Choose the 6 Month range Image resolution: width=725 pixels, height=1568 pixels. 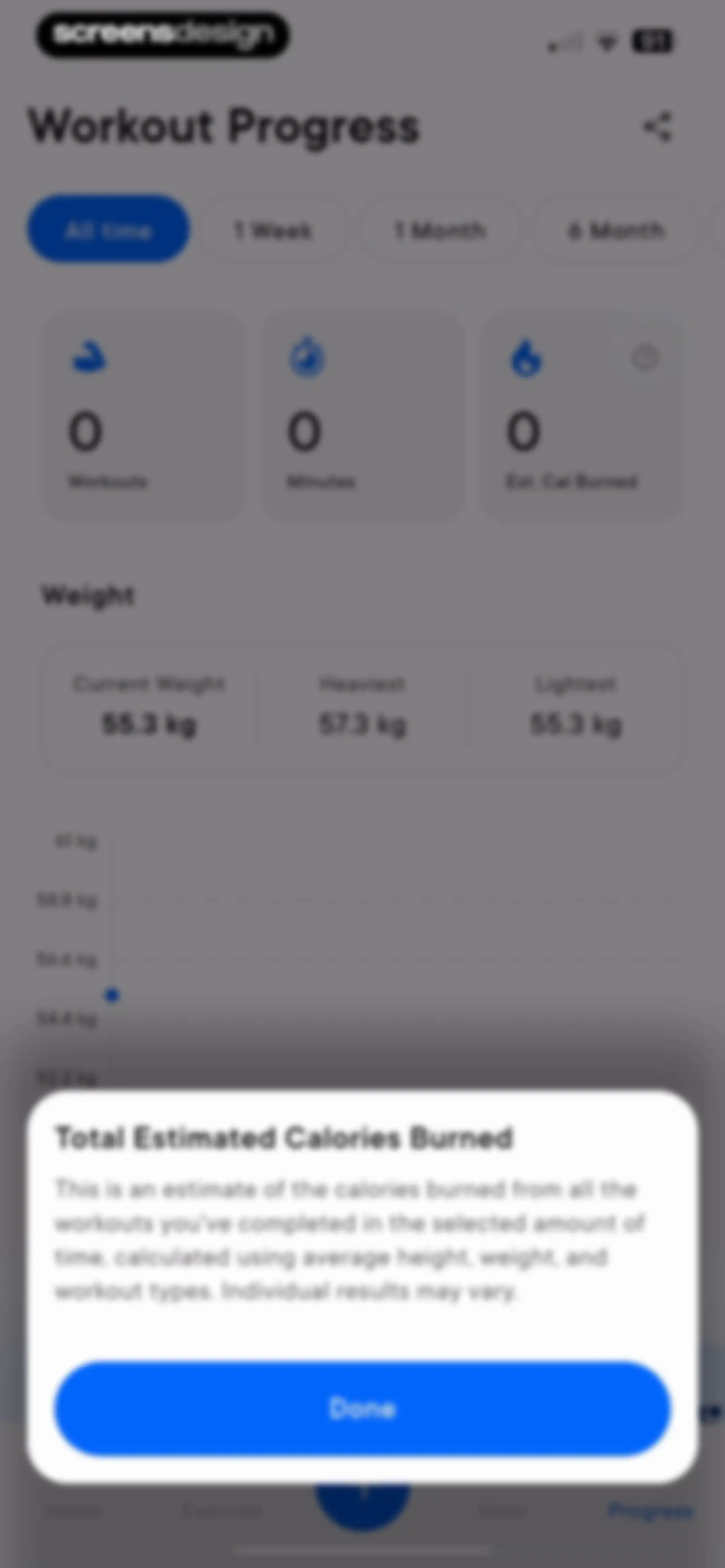pos(616,229)
